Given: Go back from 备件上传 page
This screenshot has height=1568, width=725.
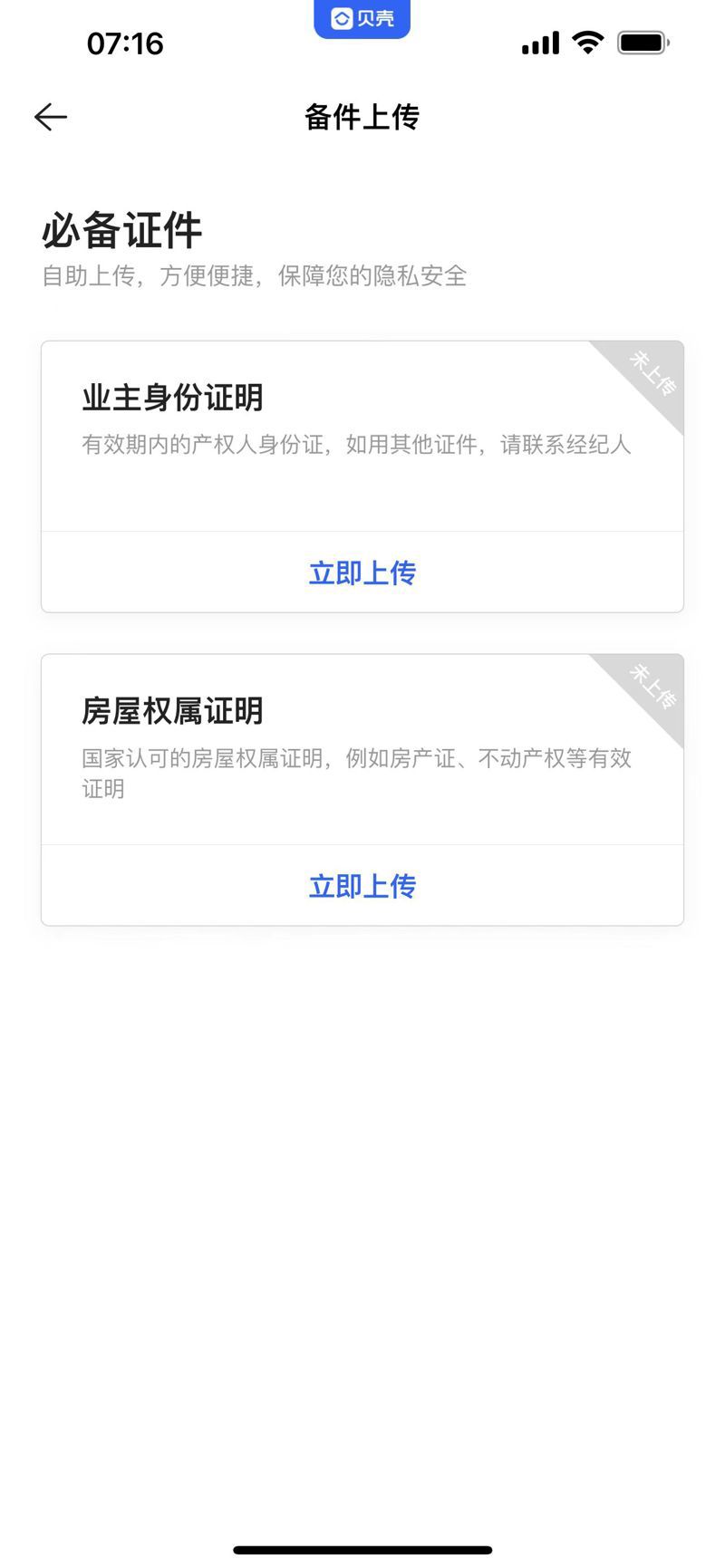Looking at the screenshot, I should (51, 117).
